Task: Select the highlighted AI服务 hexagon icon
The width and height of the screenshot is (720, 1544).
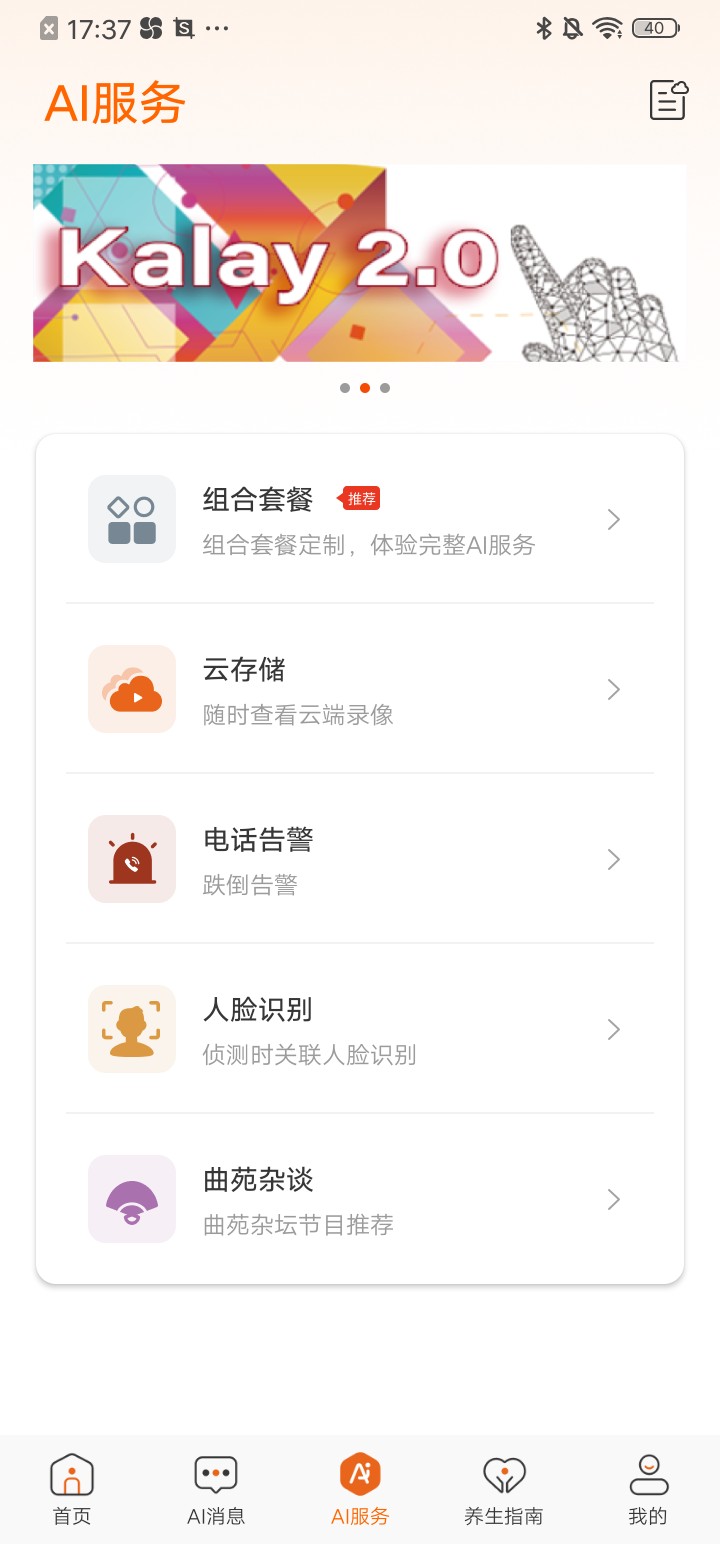Action: pos(360,1473)
